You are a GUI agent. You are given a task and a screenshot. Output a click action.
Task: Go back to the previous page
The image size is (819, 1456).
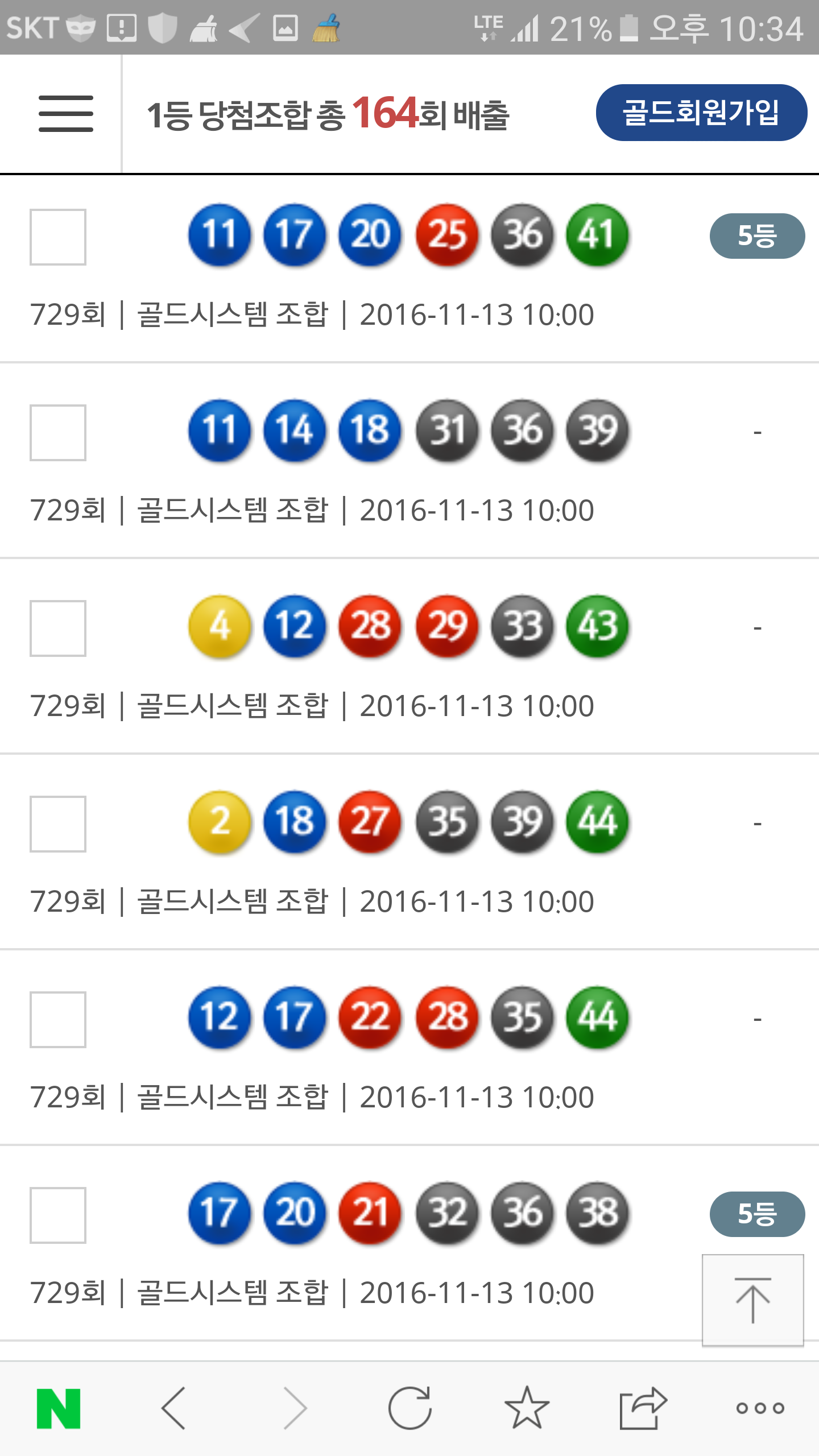[x=174, y=1408]
